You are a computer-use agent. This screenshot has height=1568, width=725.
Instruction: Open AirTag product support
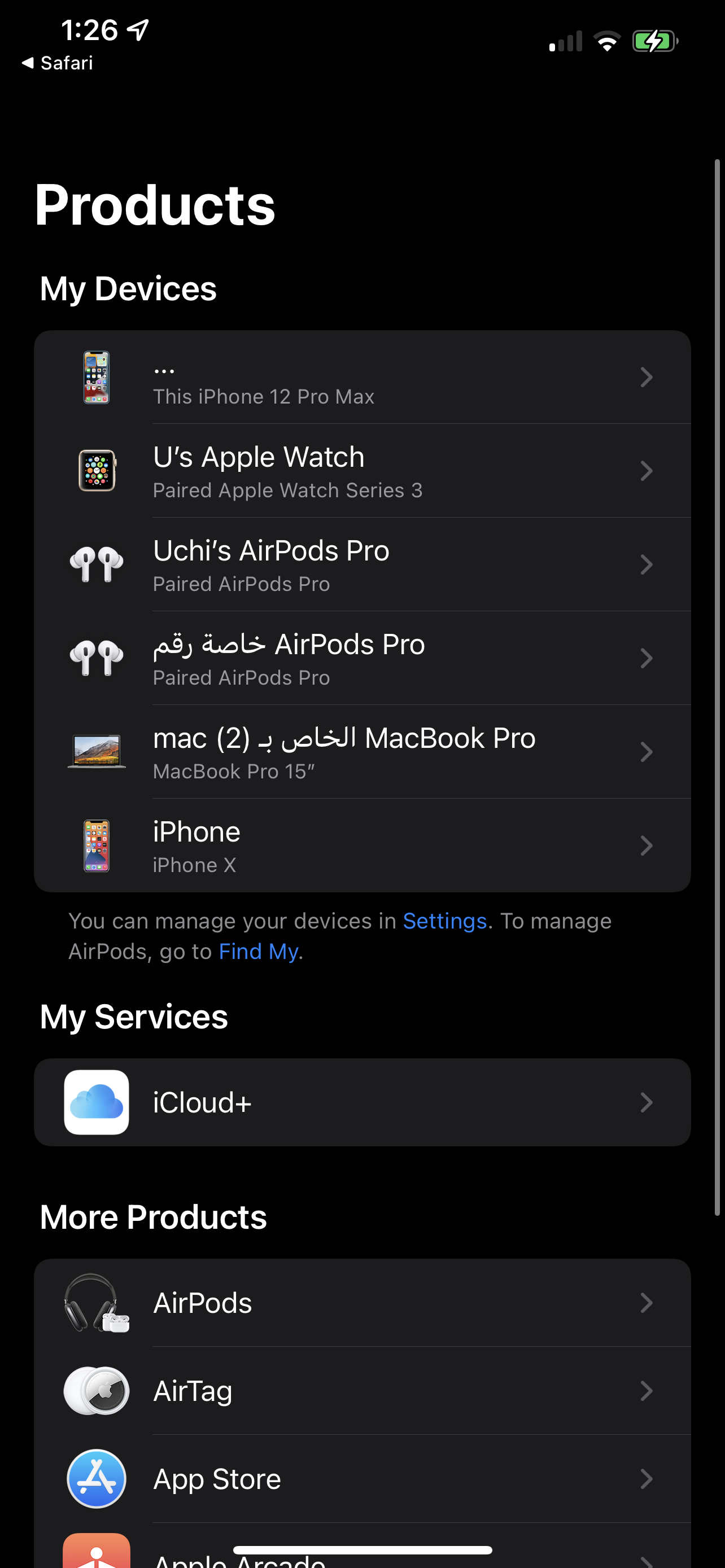362,1391
